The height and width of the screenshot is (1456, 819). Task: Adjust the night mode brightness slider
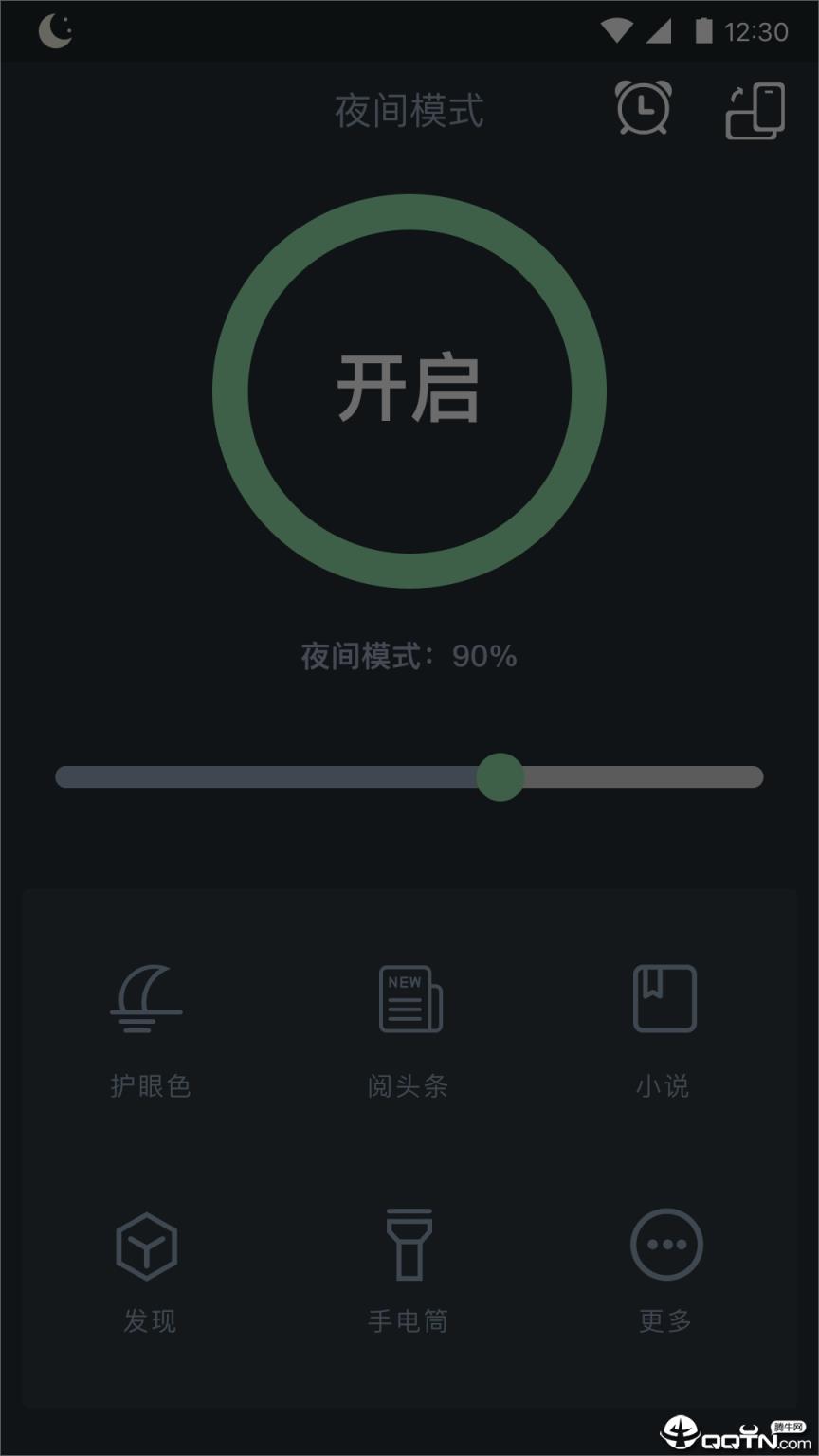click(501, 776)
